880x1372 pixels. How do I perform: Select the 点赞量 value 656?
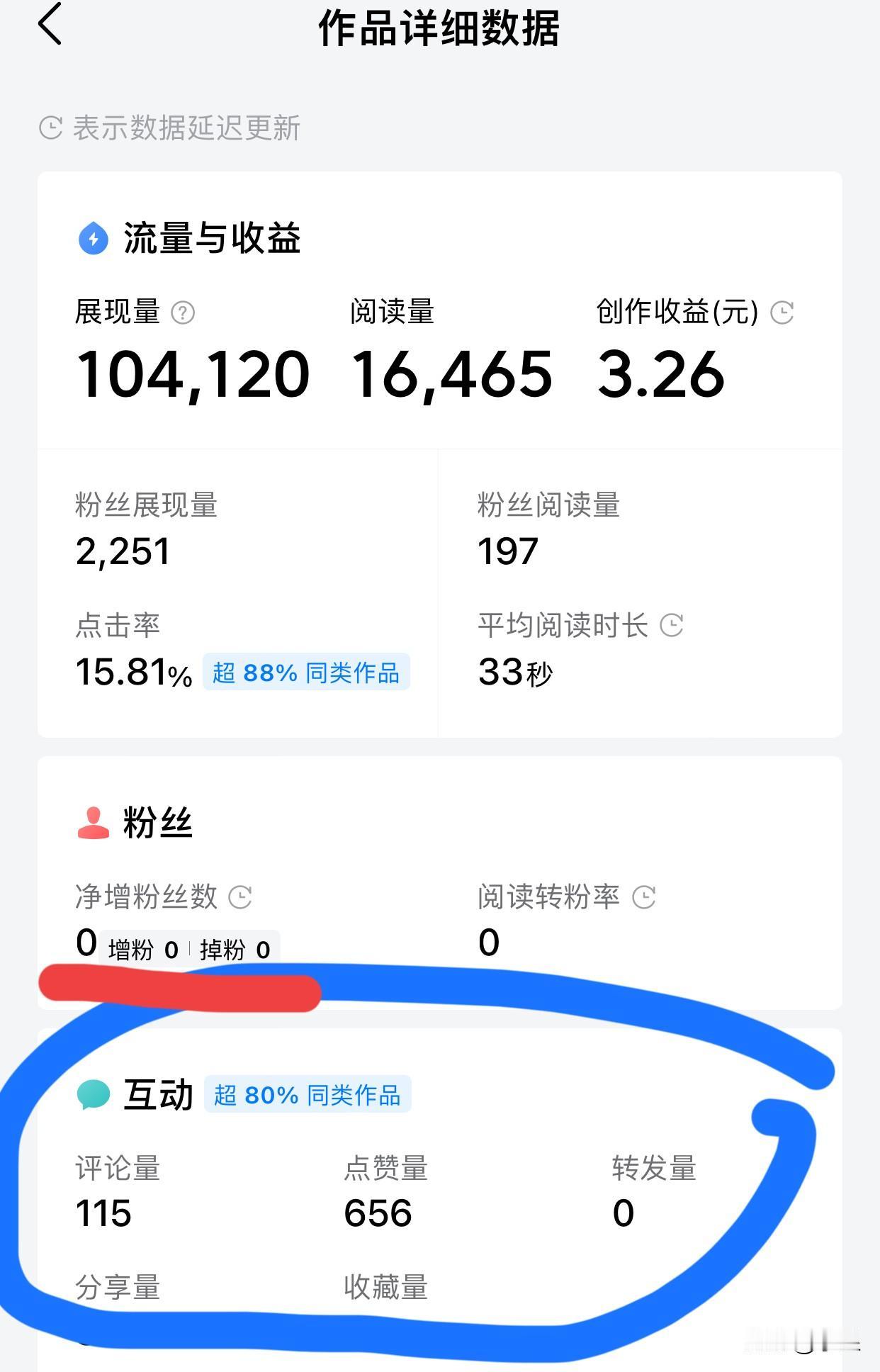378,1213
